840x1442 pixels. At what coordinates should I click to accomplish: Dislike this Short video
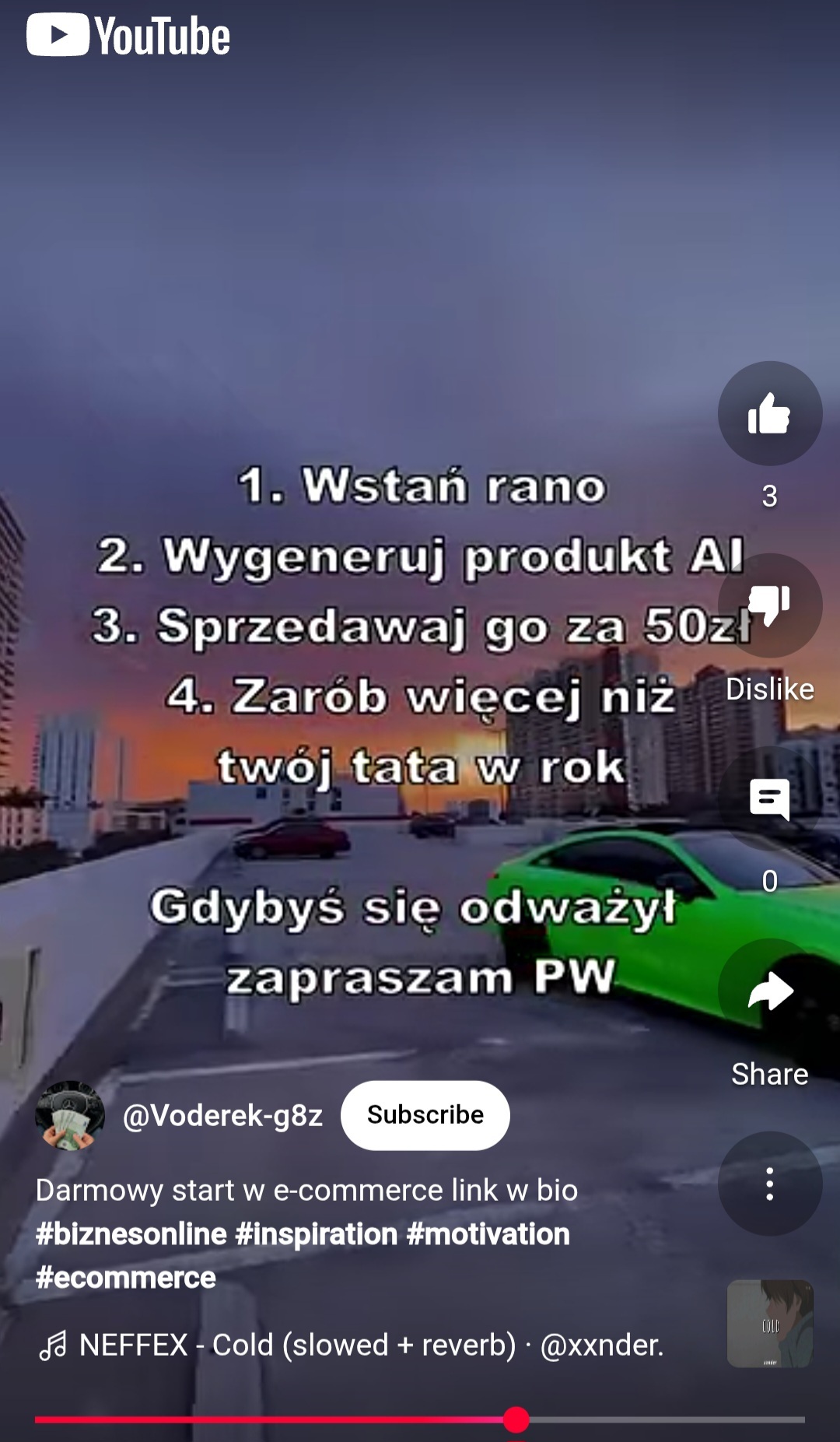[x=769, y=605]
